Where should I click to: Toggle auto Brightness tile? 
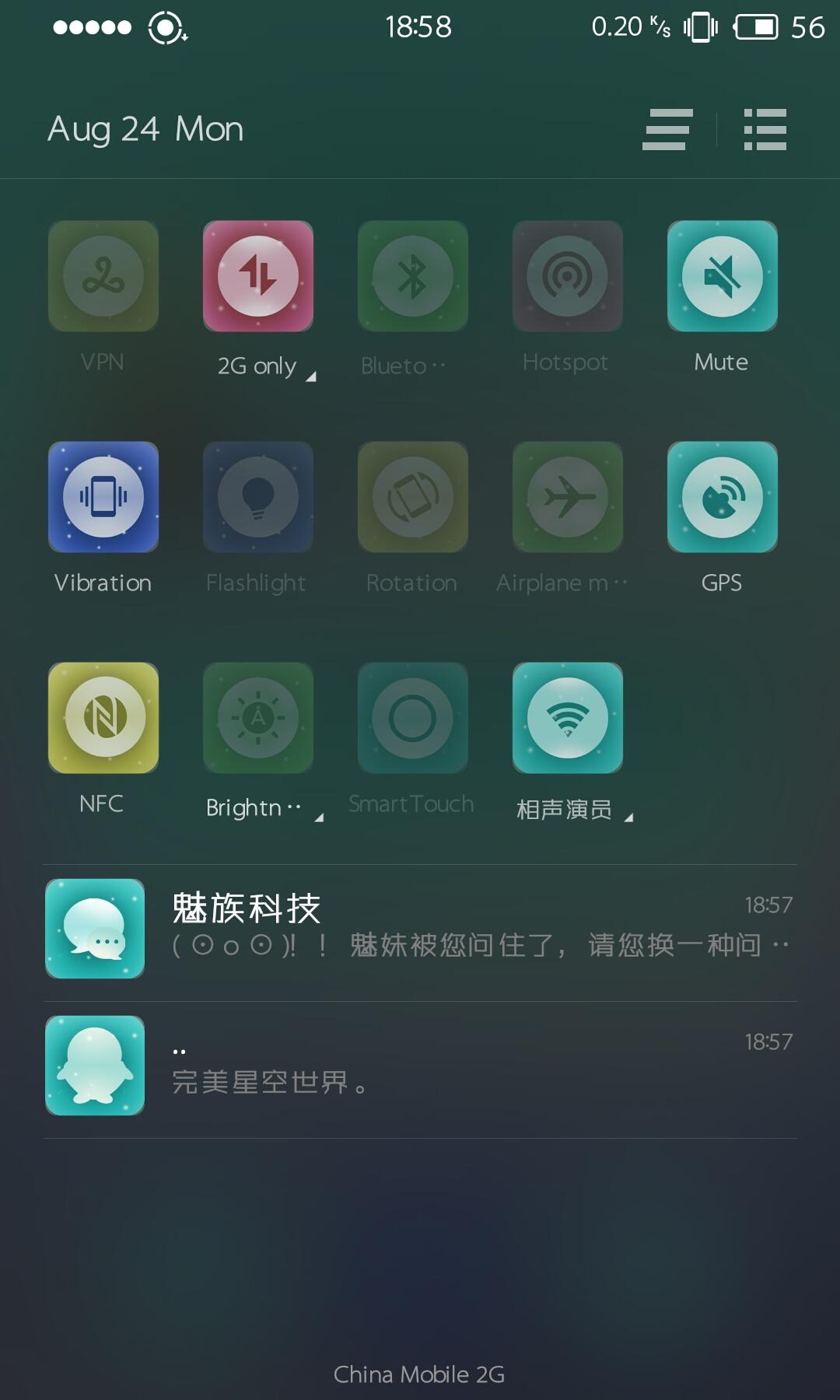pos(257,718)
